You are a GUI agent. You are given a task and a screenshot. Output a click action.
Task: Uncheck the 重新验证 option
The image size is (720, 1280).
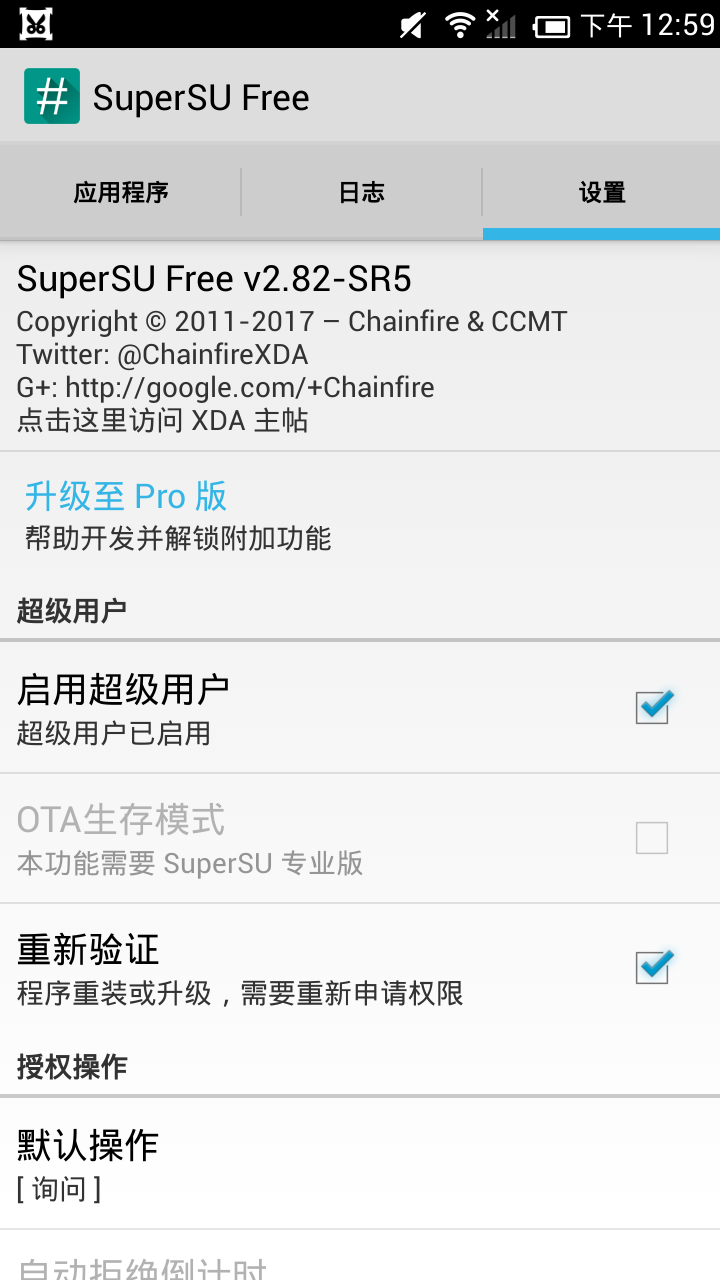652,967
